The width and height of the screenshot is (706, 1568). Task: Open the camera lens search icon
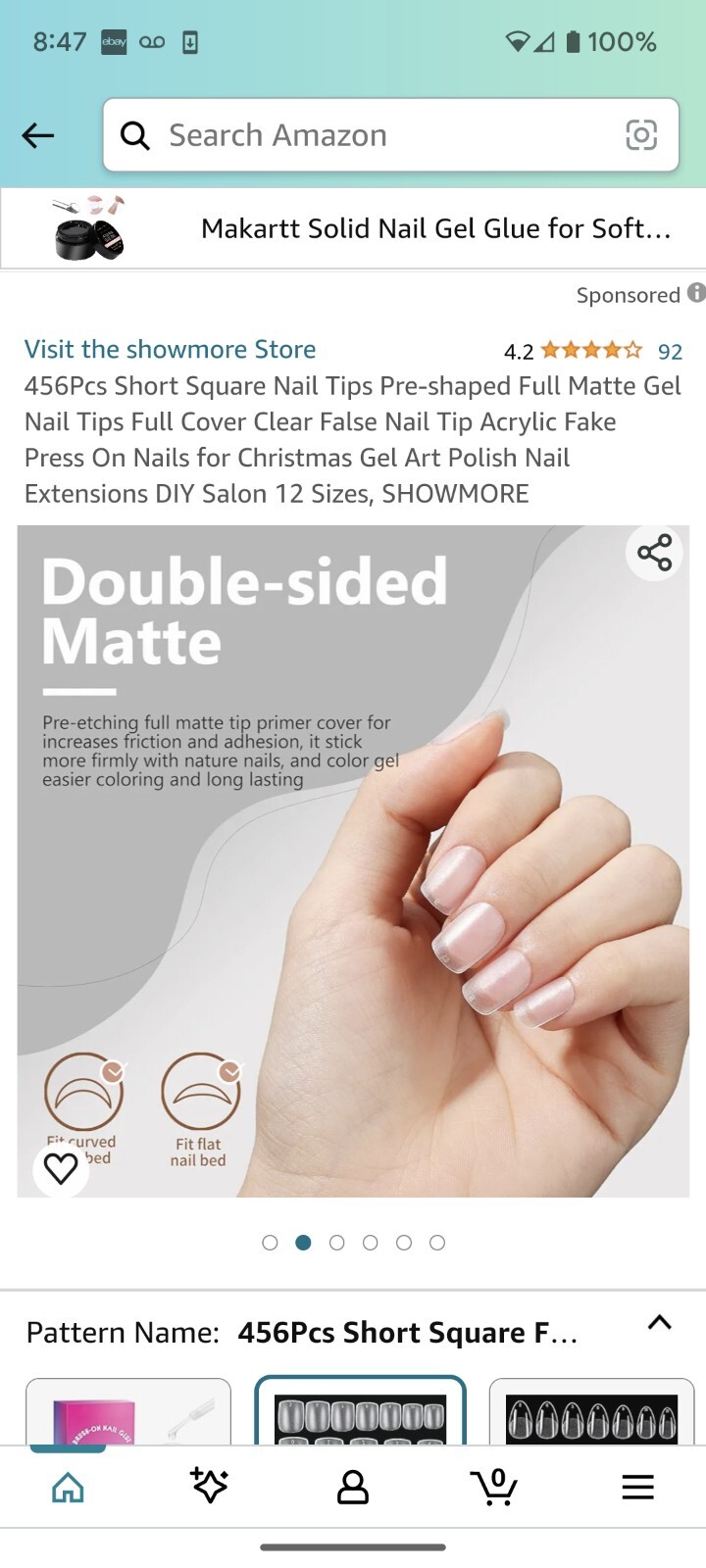click(641, 135)
